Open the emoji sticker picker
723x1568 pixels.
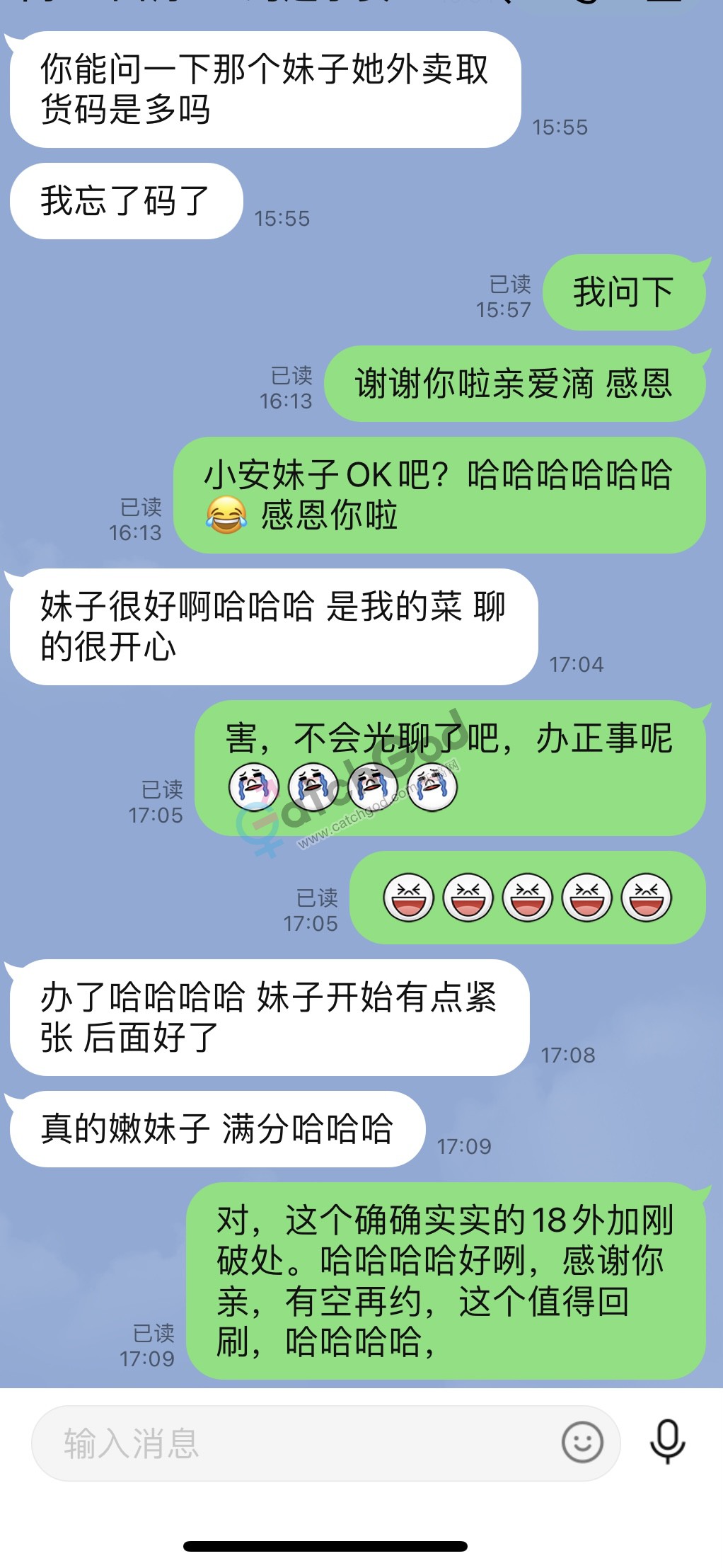click(x=582, y=1442)
